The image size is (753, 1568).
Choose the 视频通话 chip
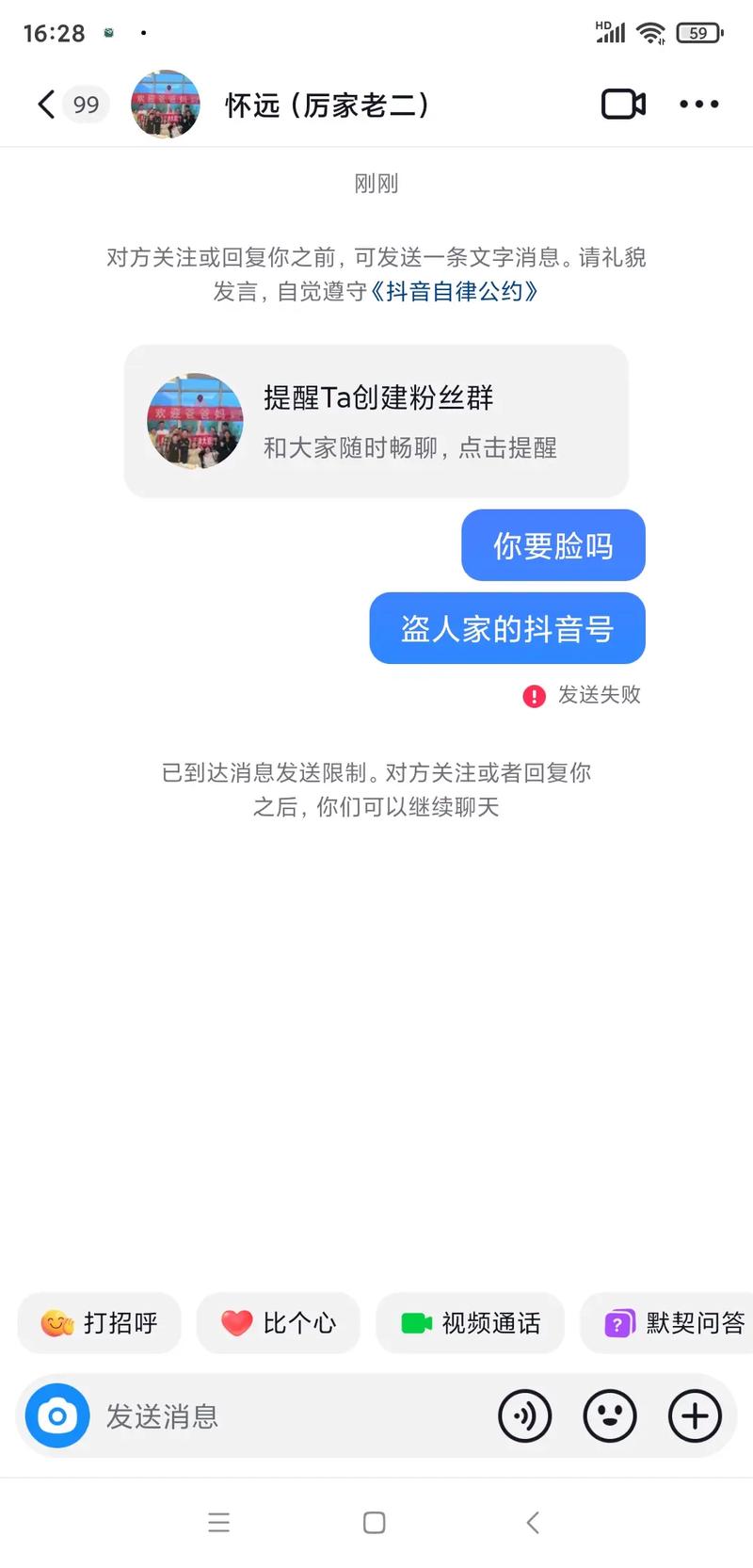(x=471, y=1323)
